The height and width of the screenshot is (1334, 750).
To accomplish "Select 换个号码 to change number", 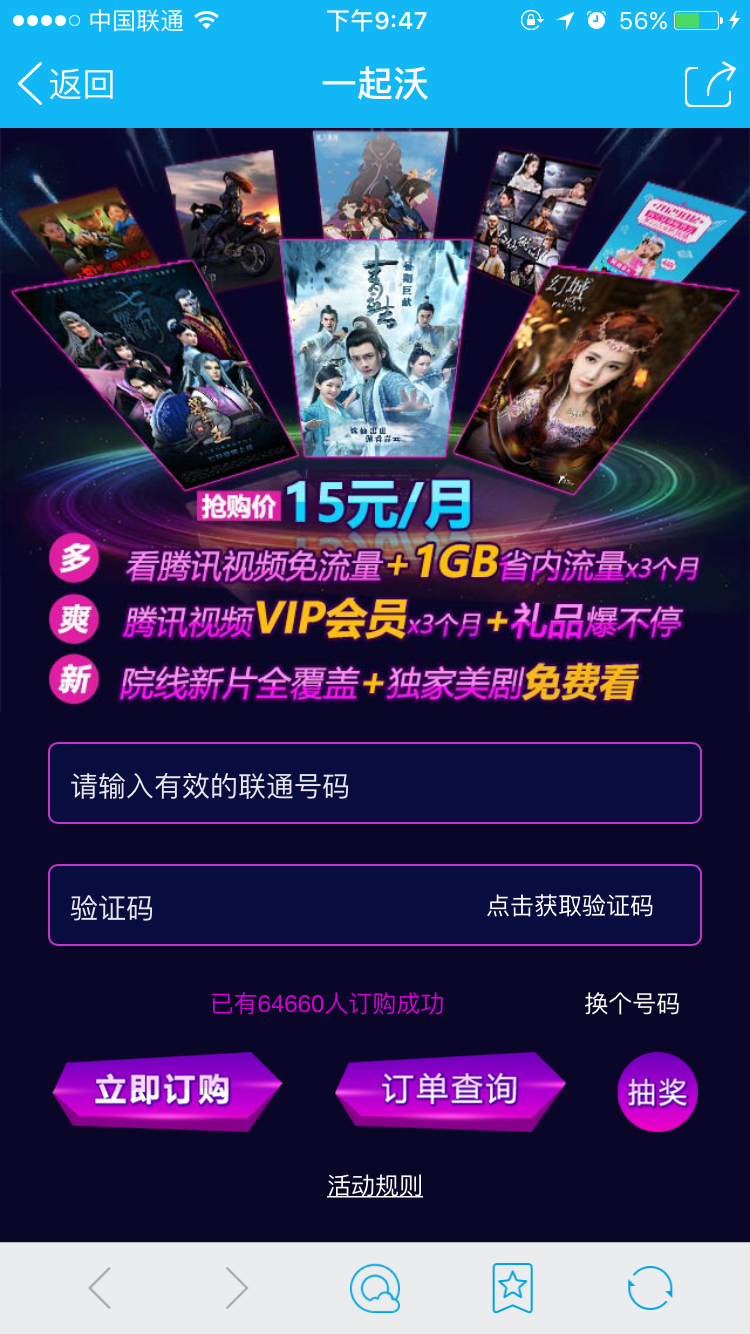I will 632,1003.
